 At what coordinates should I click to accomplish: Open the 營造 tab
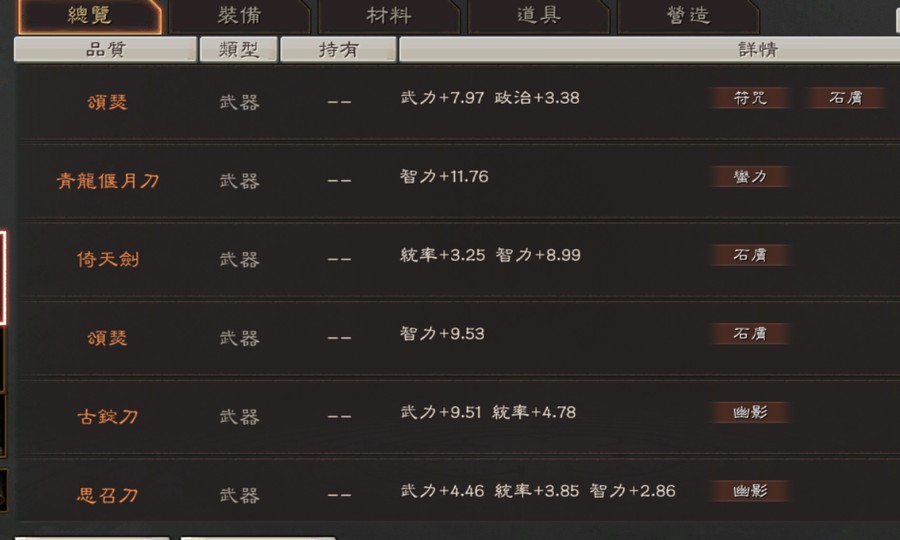(688, 16)
